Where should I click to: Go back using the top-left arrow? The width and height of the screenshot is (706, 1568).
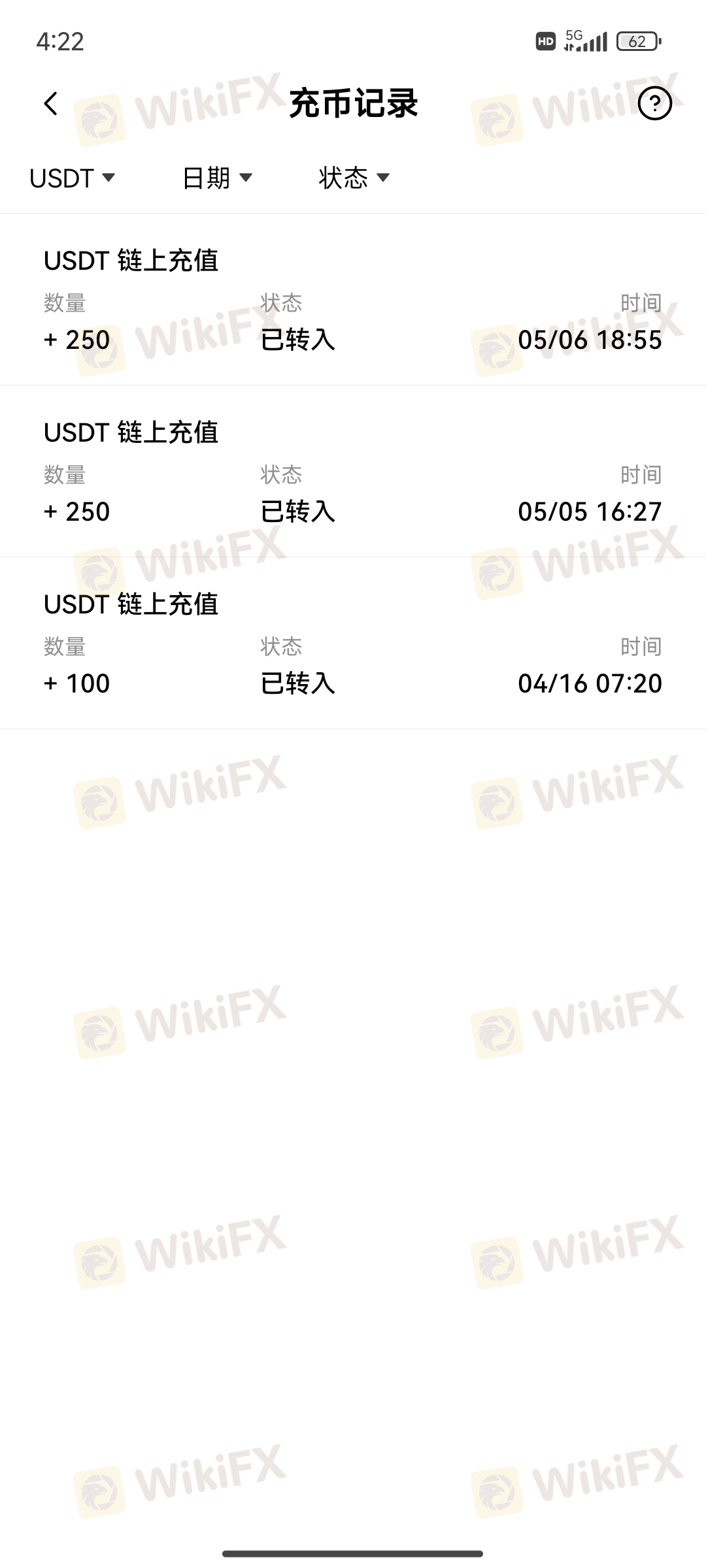pos(51,103)
